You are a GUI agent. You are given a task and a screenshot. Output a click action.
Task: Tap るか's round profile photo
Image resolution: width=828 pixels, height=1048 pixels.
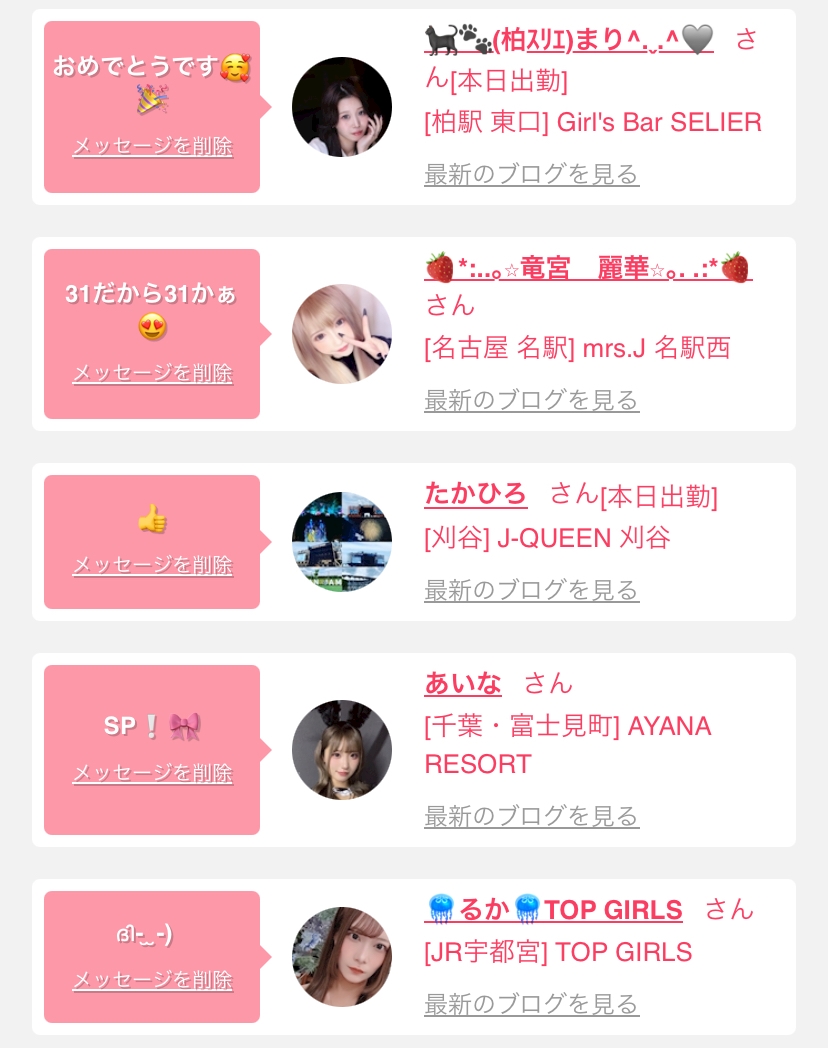point(341,956)
